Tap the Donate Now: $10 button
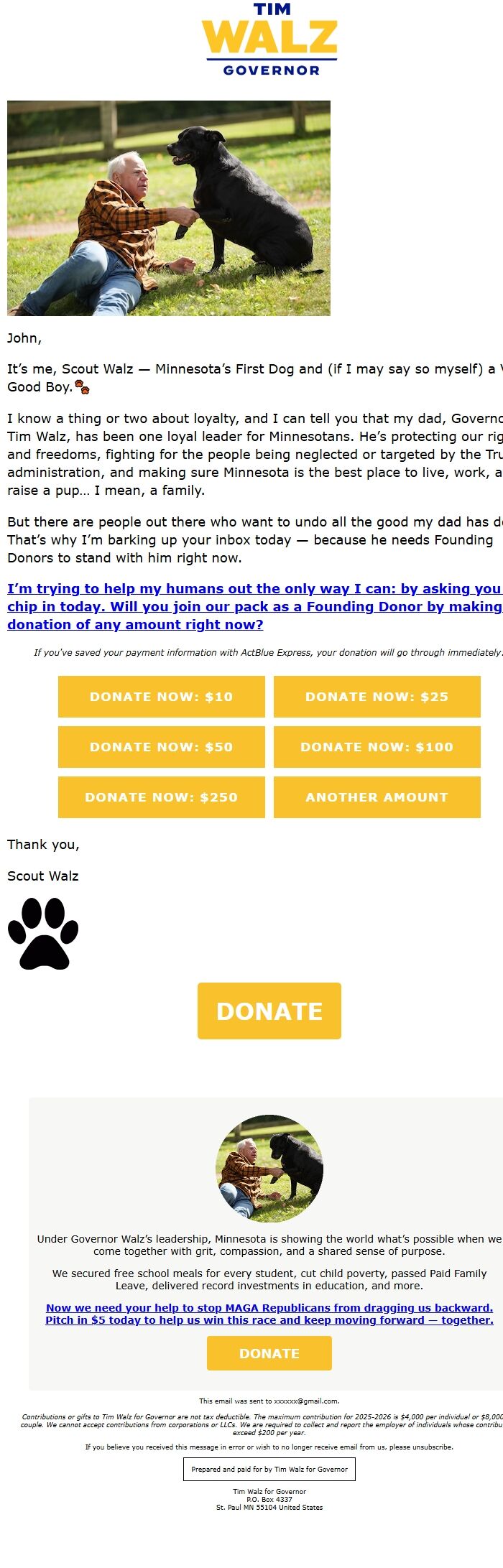Image resolution: width=503 pixels, height=1568 pixels. pos(161,696)
